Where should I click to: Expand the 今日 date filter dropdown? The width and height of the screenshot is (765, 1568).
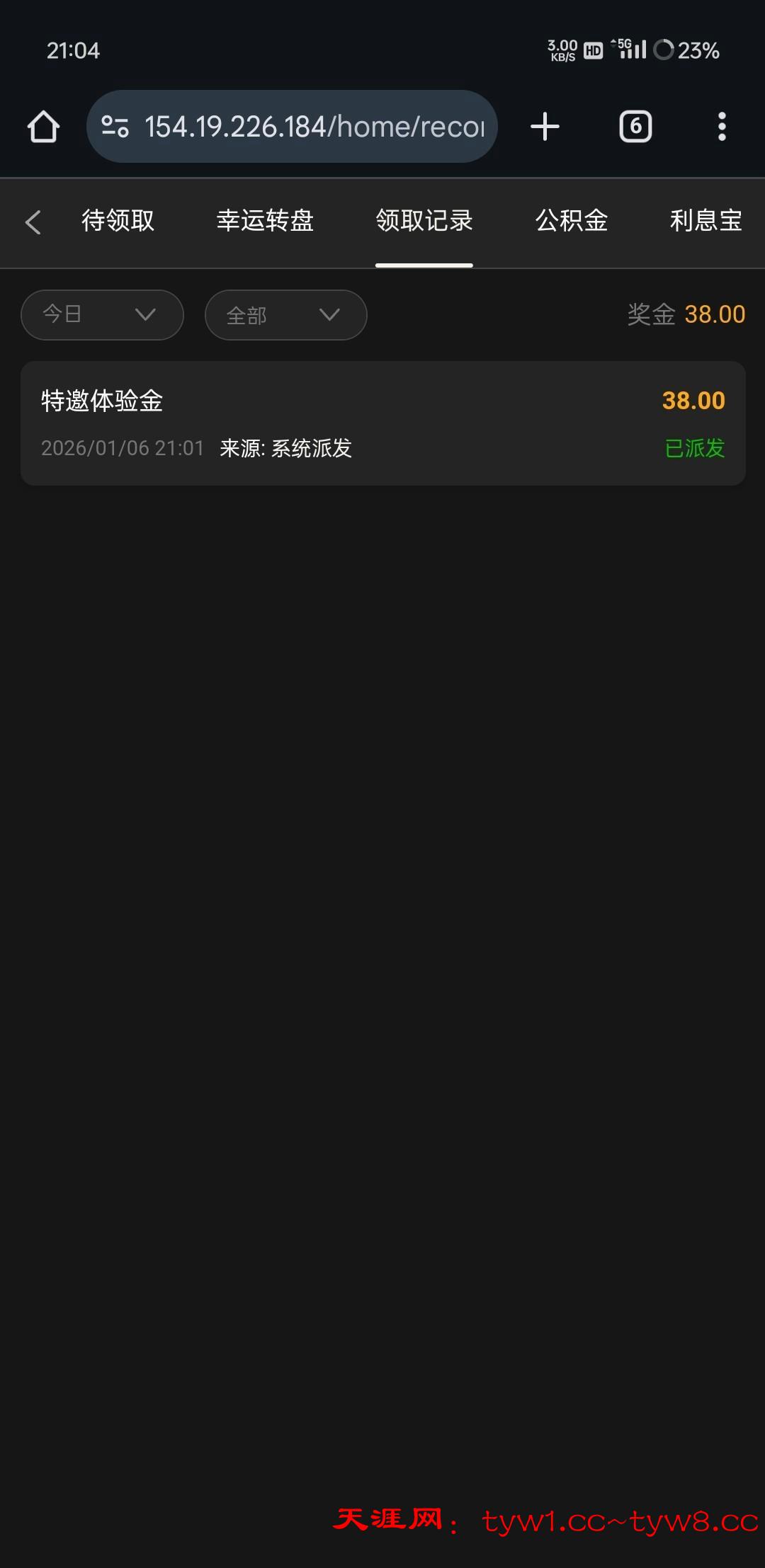(102, 314)
